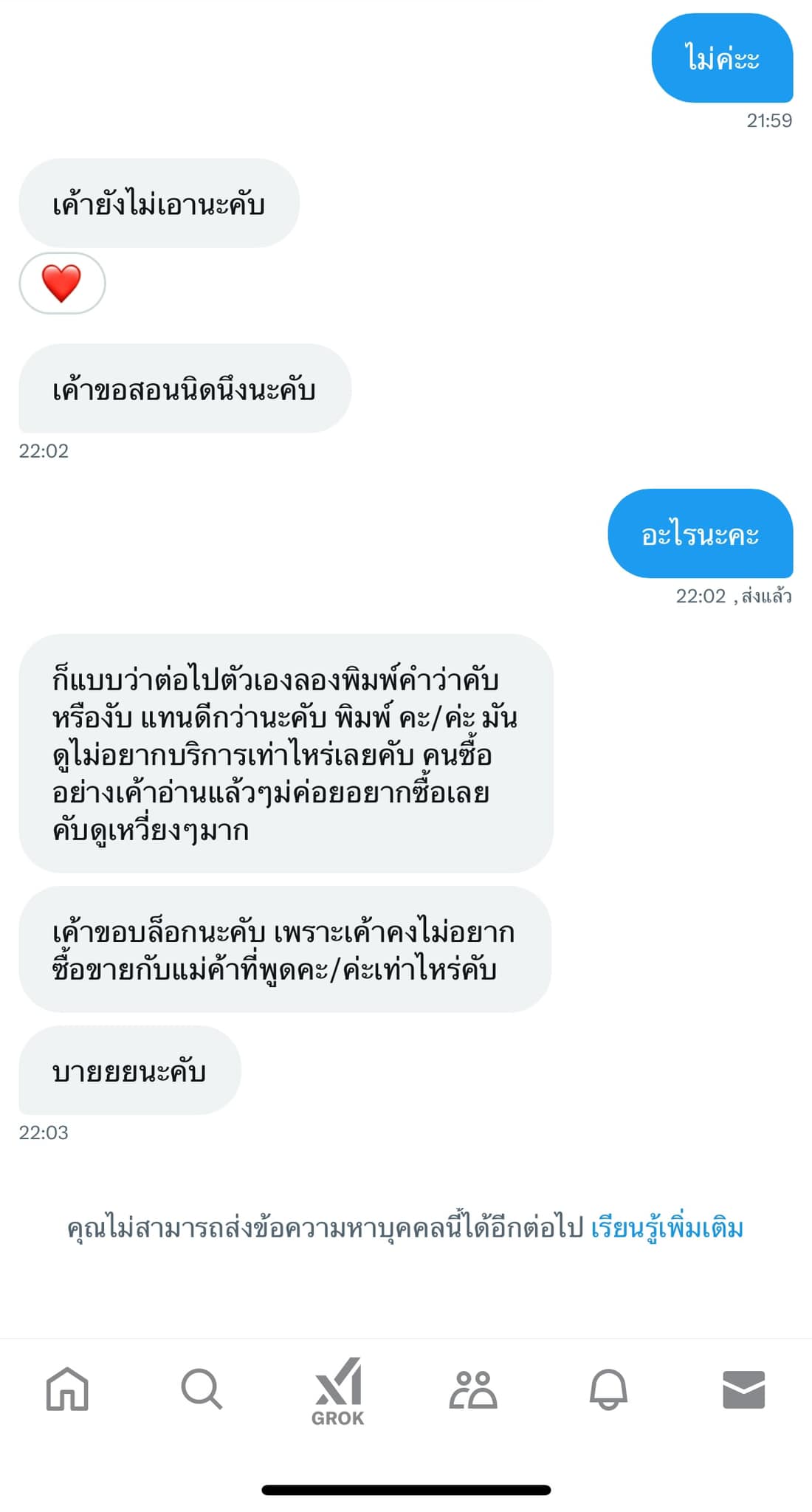Tap the red heart emoji reaction

(x=62, y=283)
